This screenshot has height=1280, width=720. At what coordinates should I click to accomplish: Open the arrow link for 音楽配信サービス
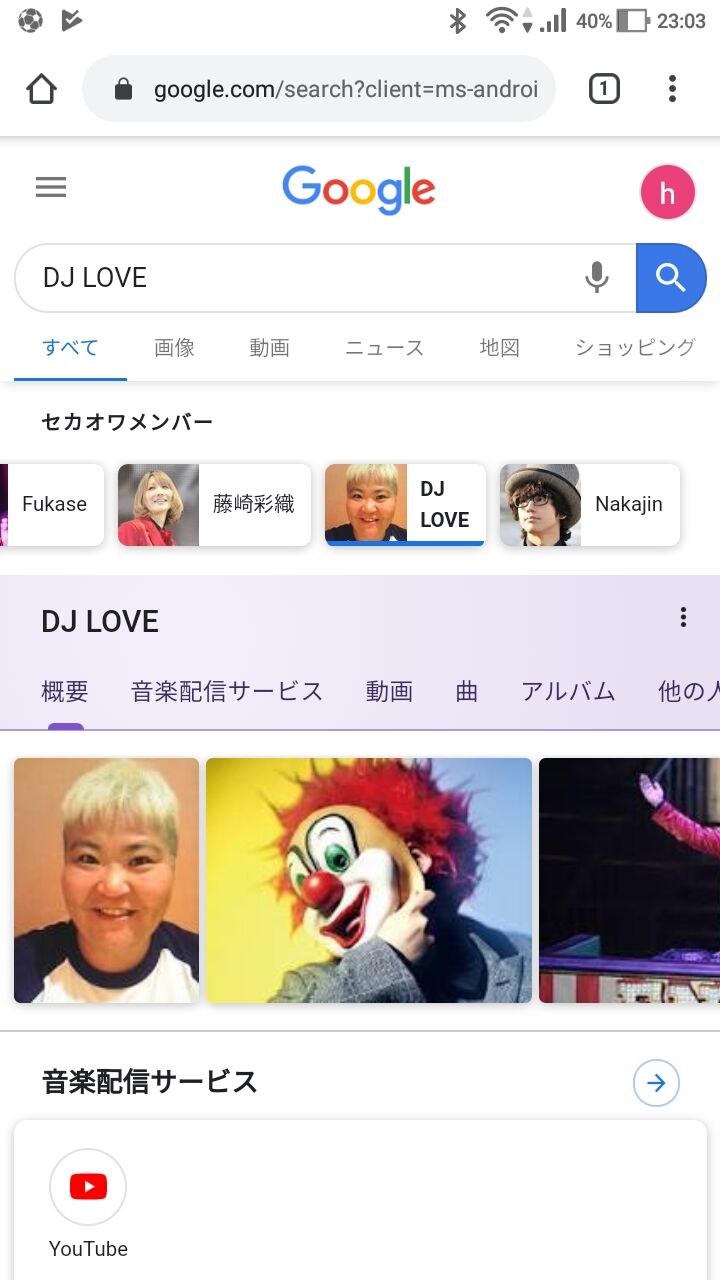pyautogui.click(x=656, y=1083)
